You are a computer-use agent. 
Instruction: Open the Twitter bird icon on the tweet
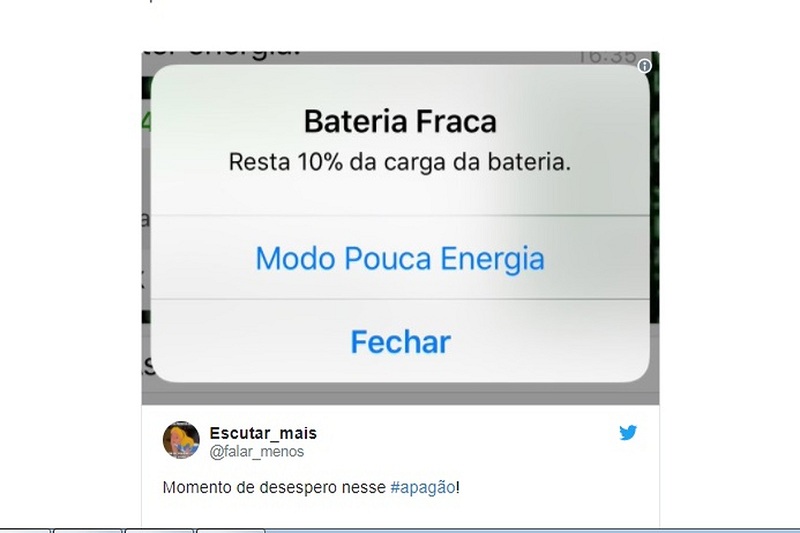click(x=627, y=433)
